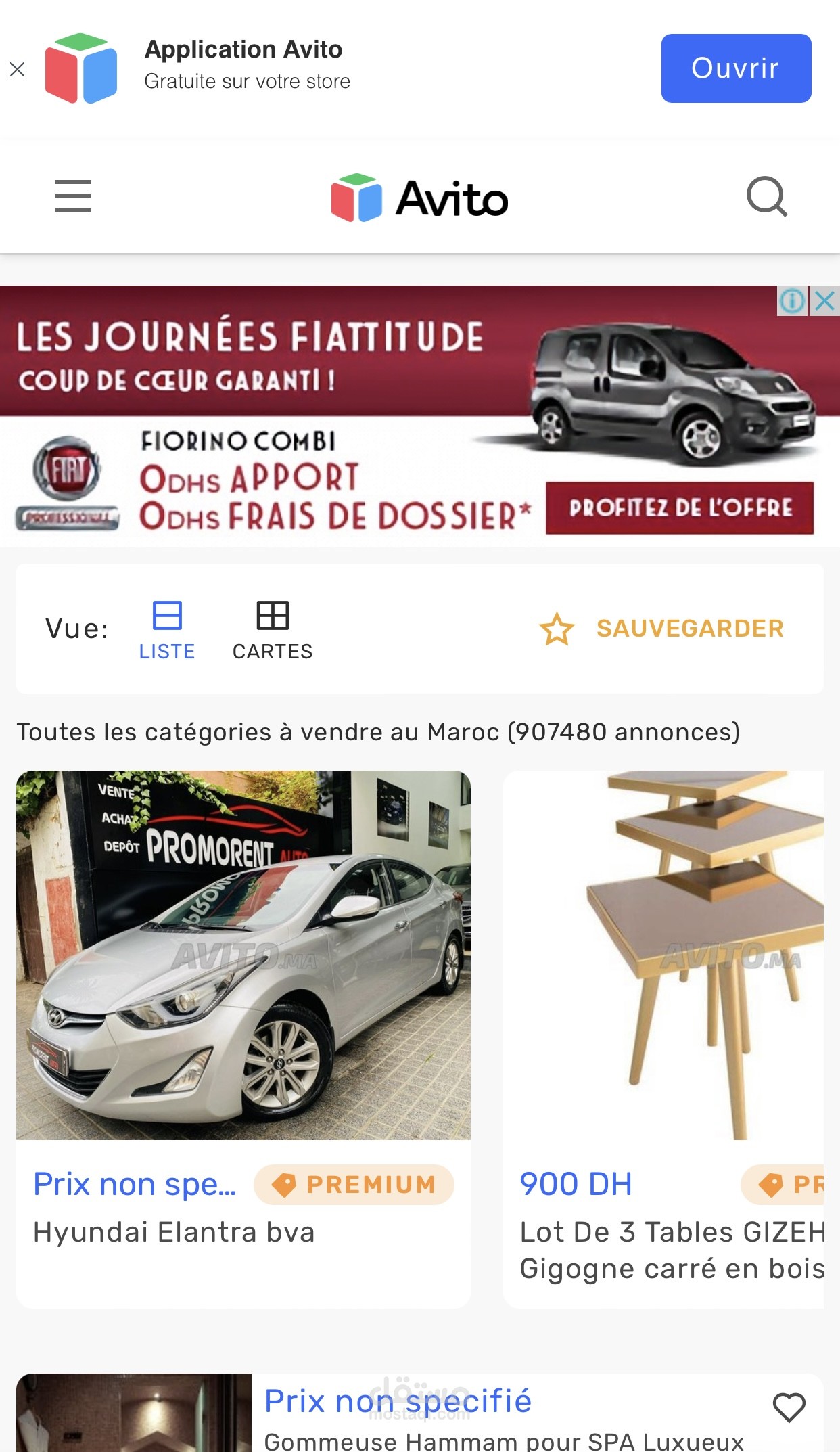Open the Gommeuse Hammam pour SPA listing

[503, 1440]
